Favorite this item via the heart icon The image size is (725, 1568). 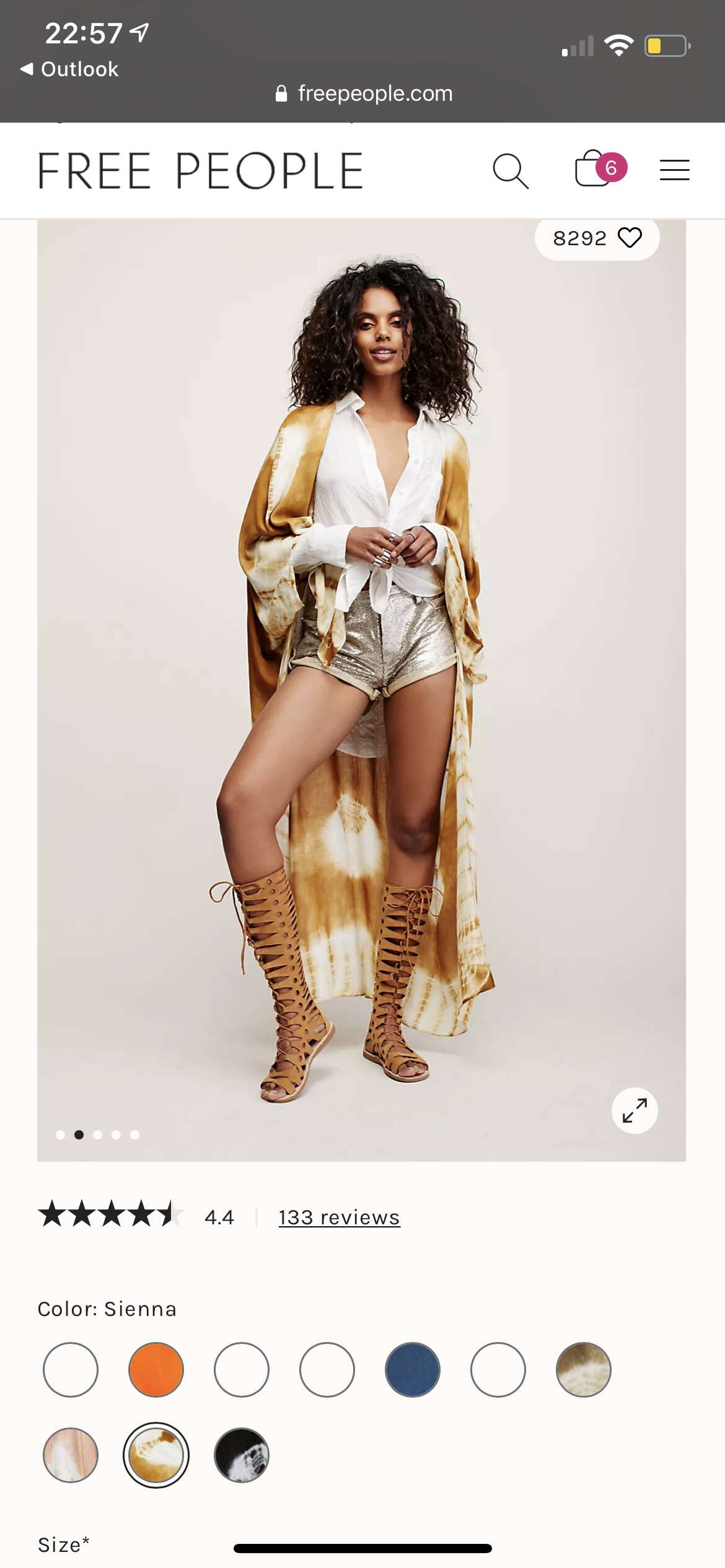point(630,238)
